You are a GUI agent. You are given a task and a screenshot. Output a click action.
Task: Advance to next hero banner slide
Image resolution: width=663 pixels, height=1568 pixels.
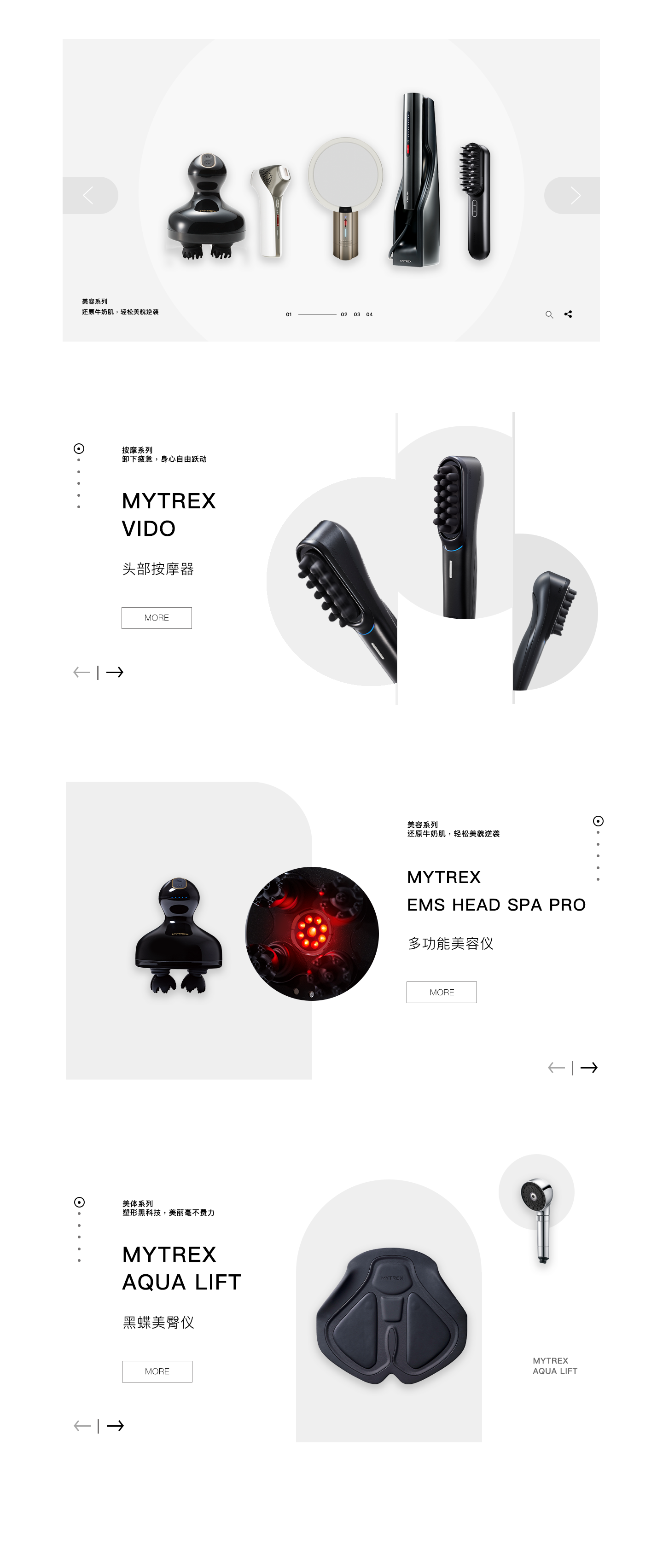point(574,195)
